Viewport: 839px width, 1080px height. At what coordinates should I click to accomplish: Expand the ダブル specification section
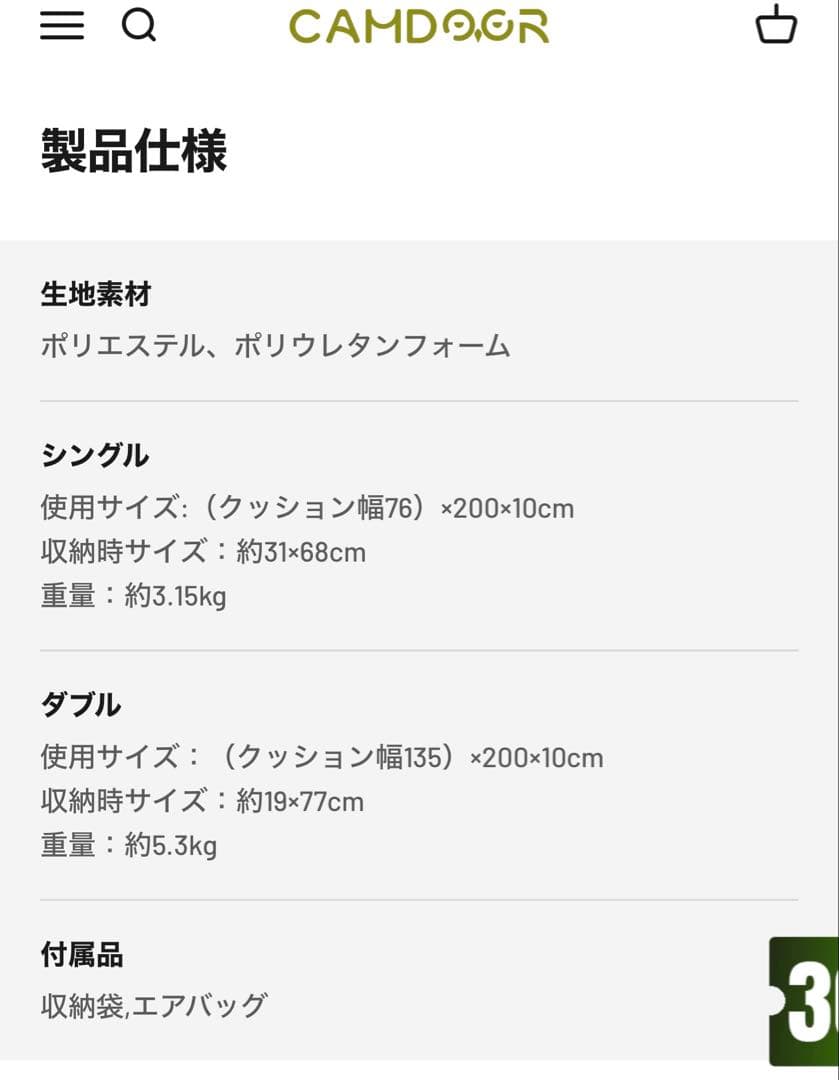click(x=82, y=705)
